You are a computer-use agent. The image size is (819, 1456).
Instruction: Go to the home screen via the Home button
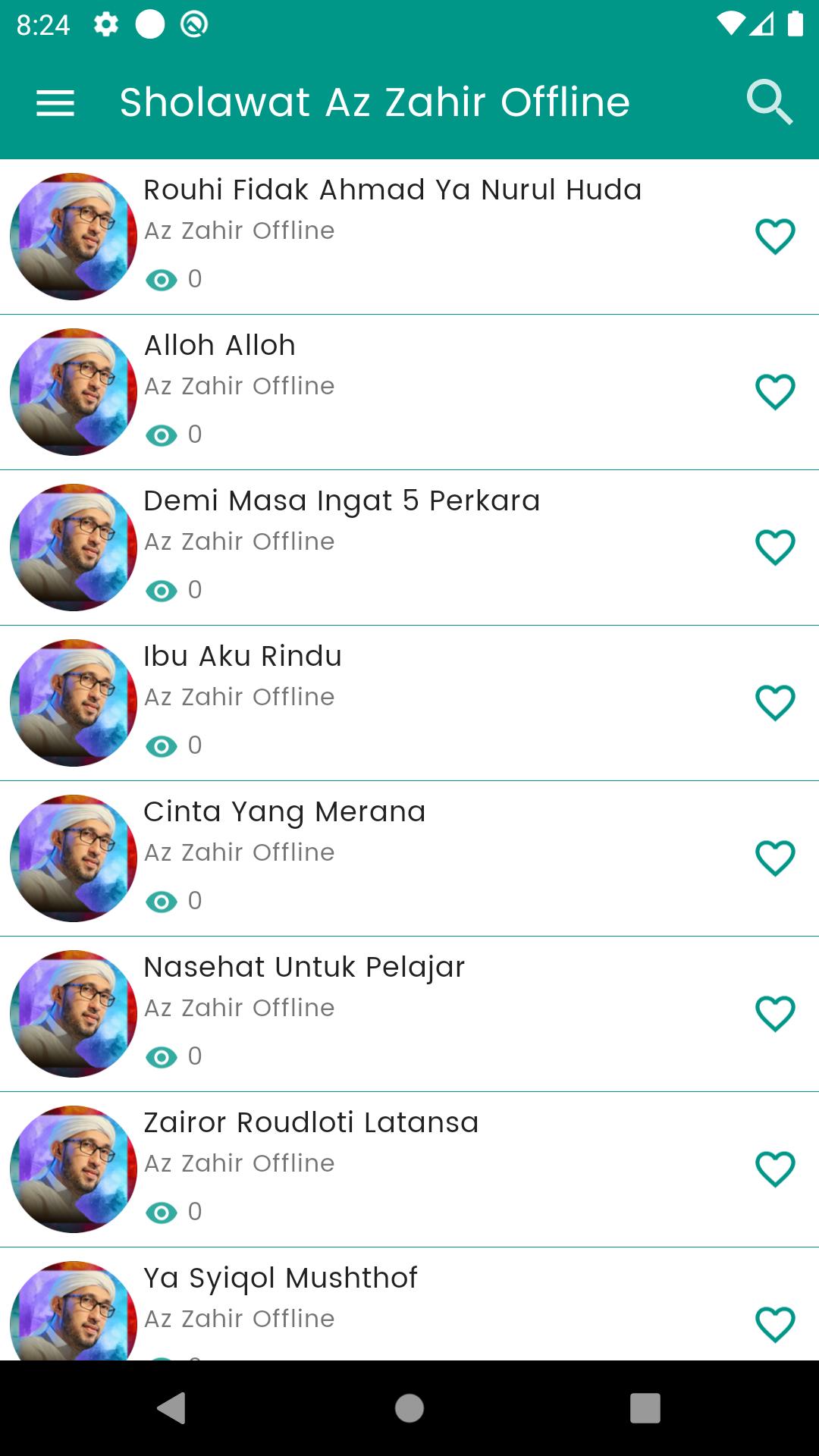coord(409,1408)
